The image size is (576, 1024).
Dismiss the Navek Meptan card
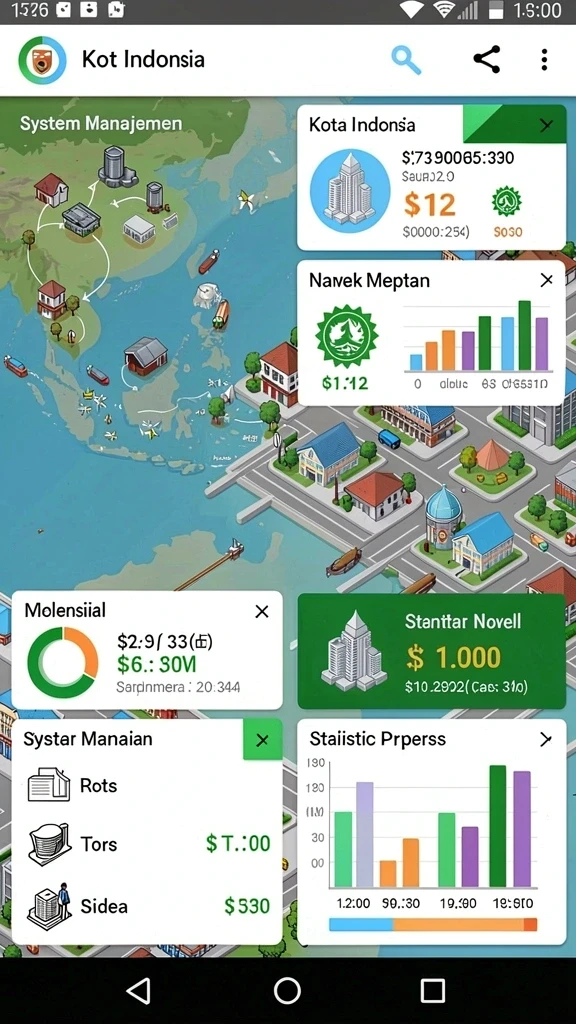pos(547,280)
